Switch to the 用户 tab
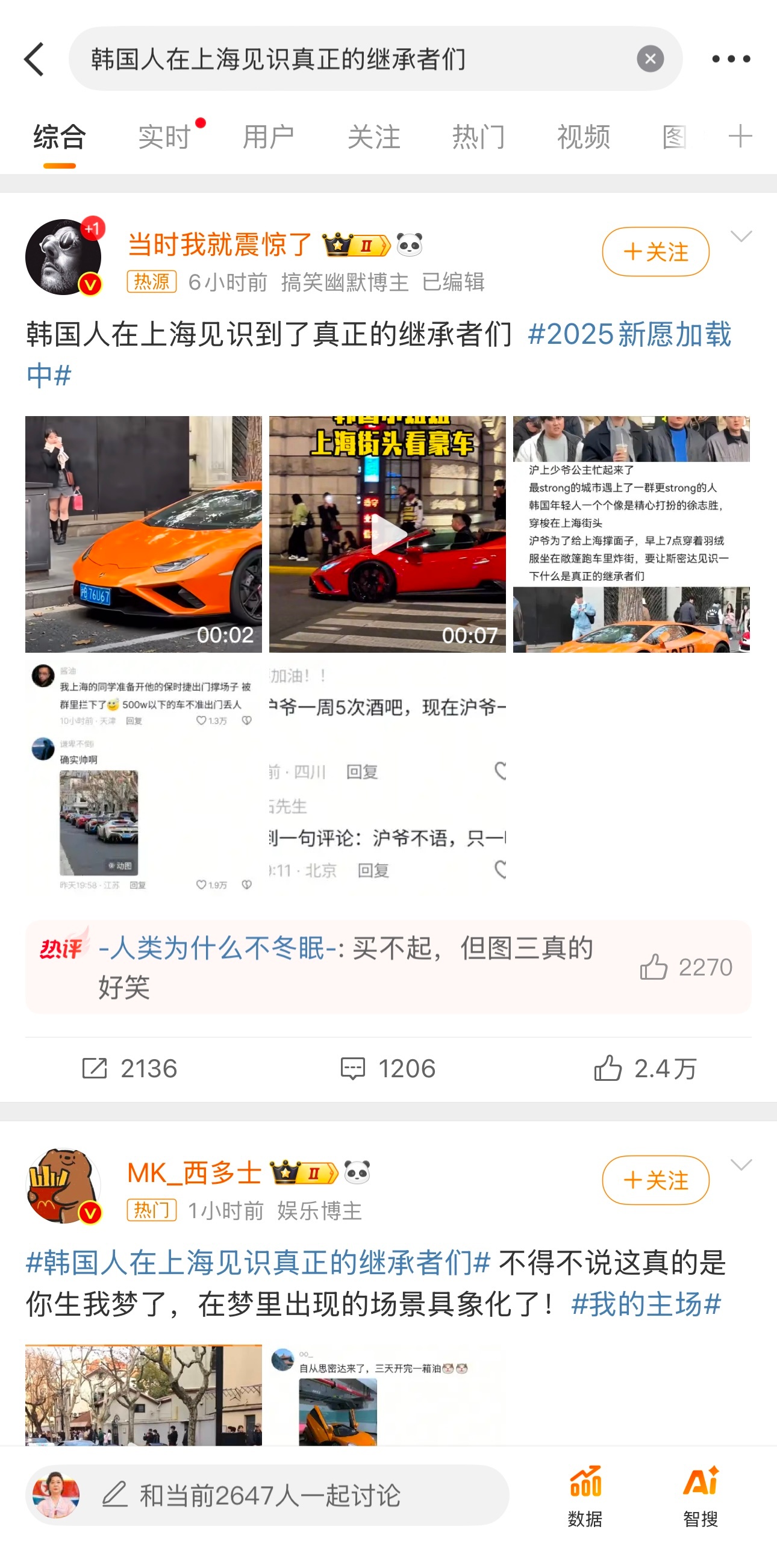Screen dimensions: 777x1568 pos(269,136)
